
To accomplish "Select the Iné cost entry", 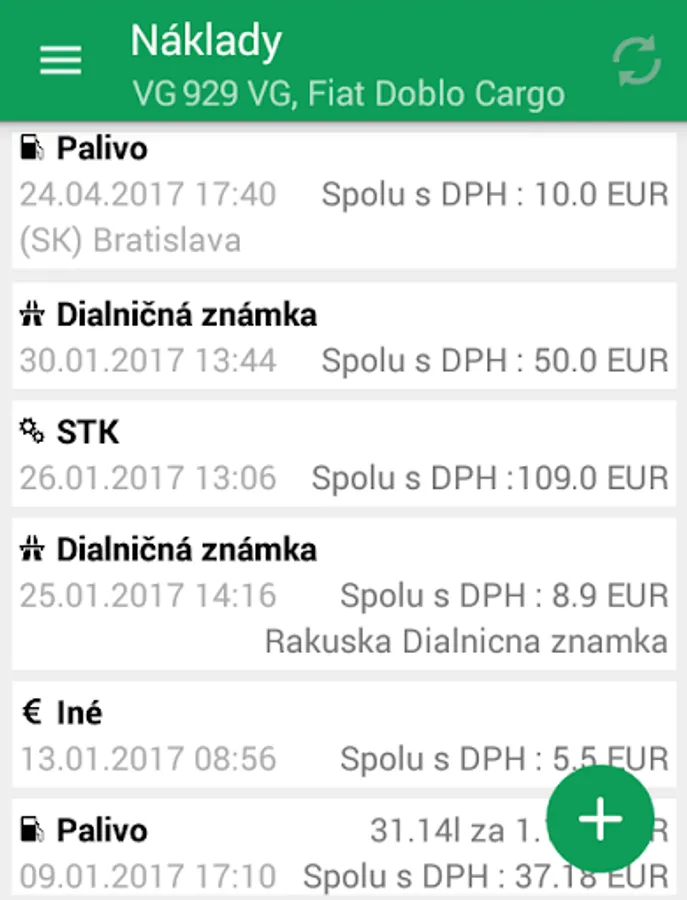I will point(300,735).
